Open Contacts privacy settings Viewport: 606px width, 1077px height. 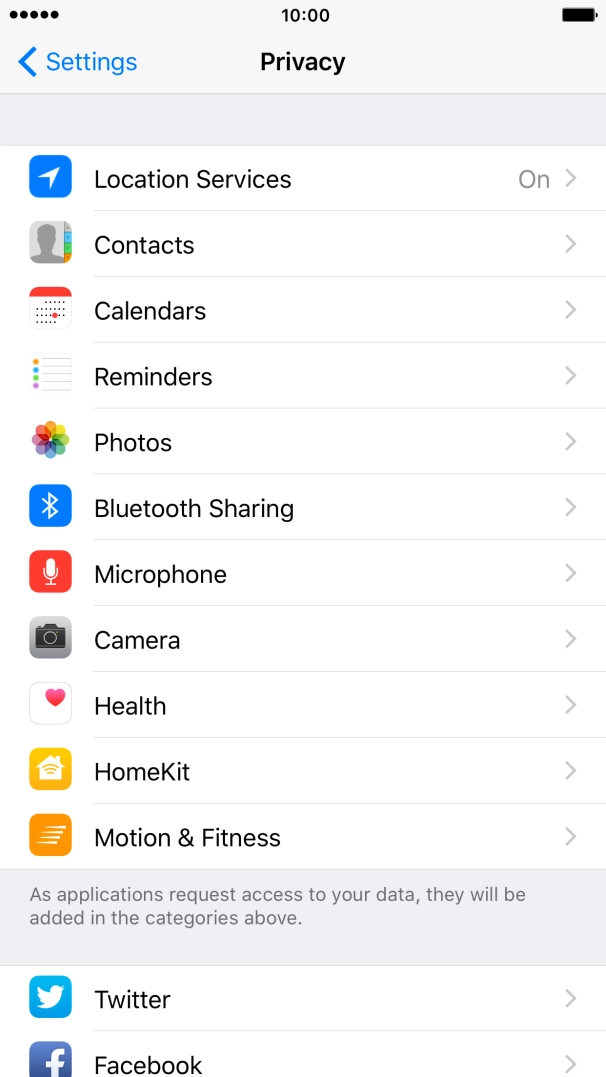[x=303, y=245]
